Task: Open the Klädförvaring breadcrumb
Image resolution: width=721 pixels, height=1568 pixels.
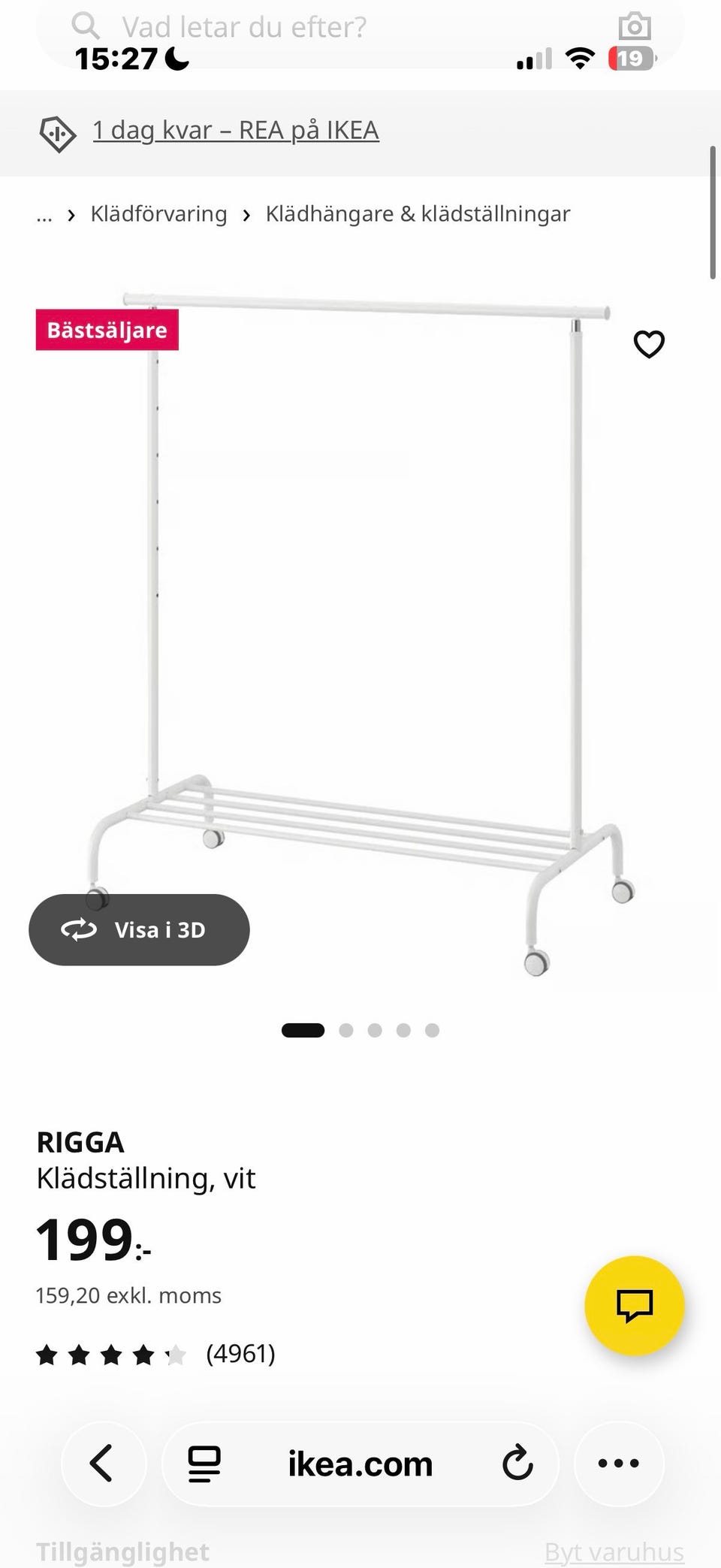Action: pyautogui.click(x=158, y=214)
